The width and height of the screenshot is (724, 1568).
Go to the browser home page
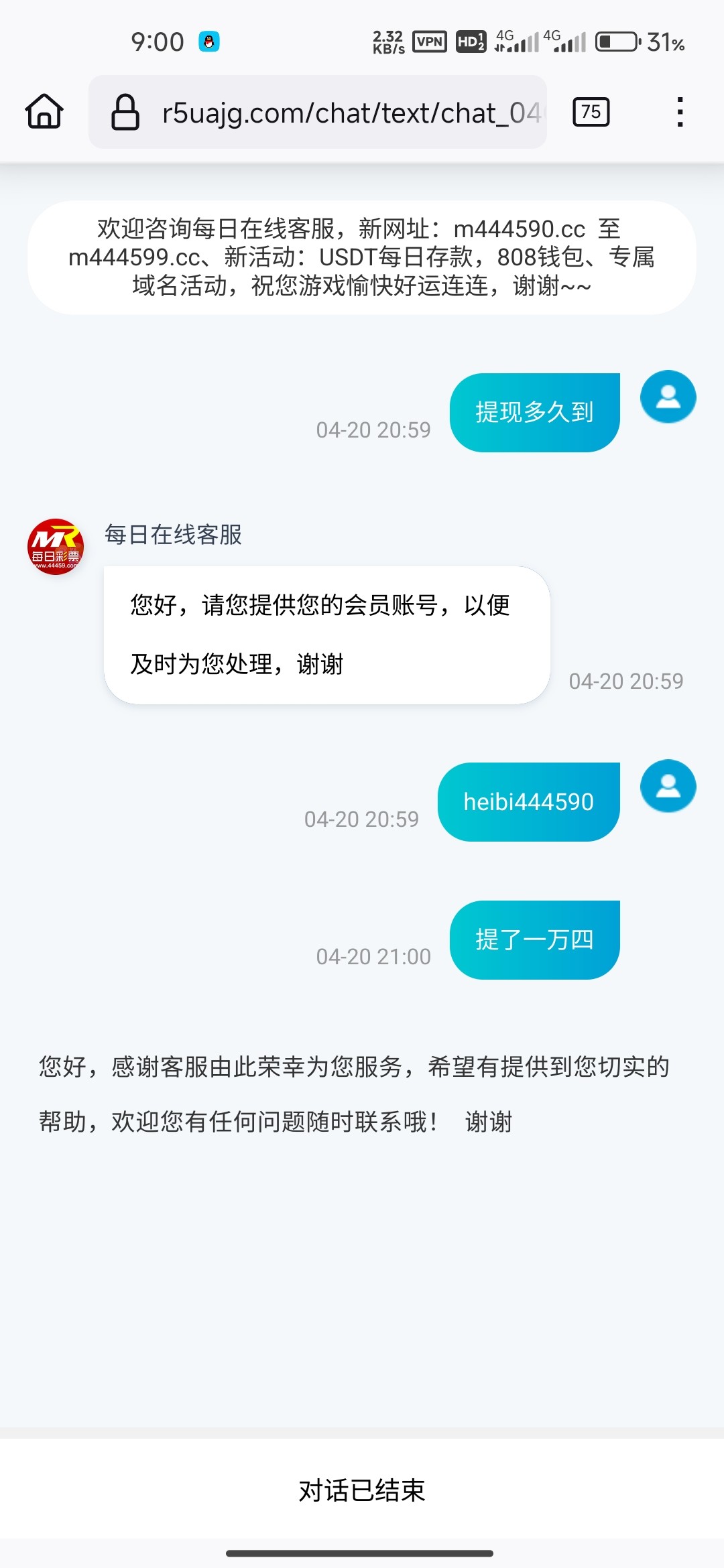(44, 111)
